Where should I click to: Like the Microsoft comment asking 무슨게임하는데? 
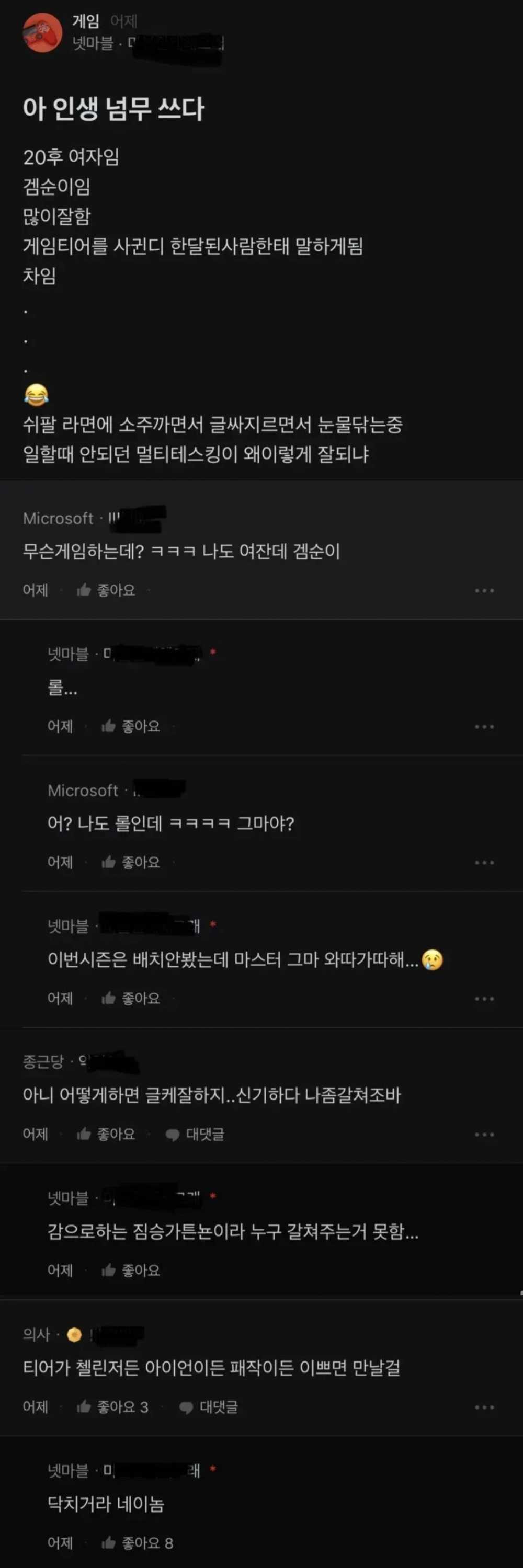(107, 590)
